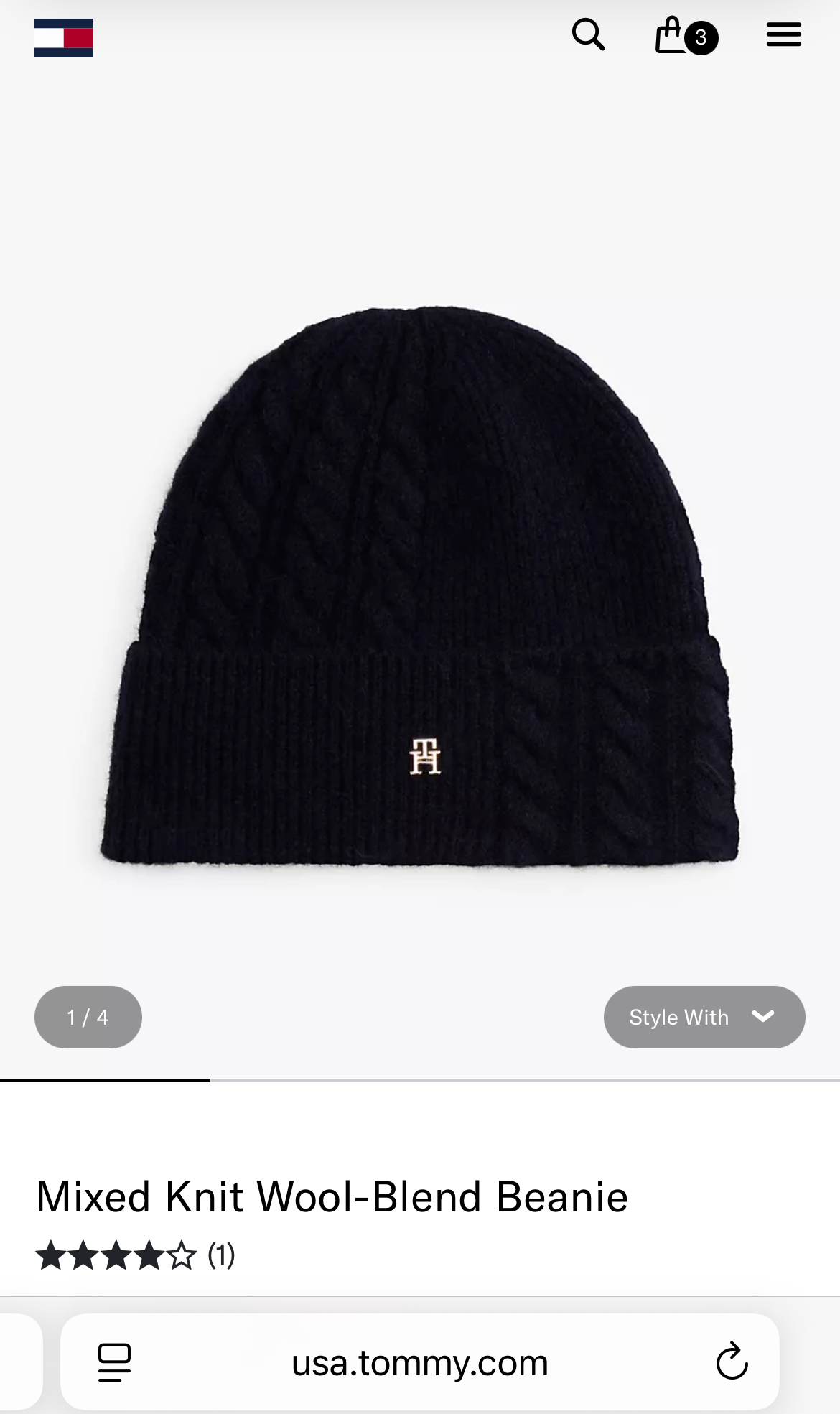840x1414 pixels.
Task: Open the search icon
Action: 588,34
